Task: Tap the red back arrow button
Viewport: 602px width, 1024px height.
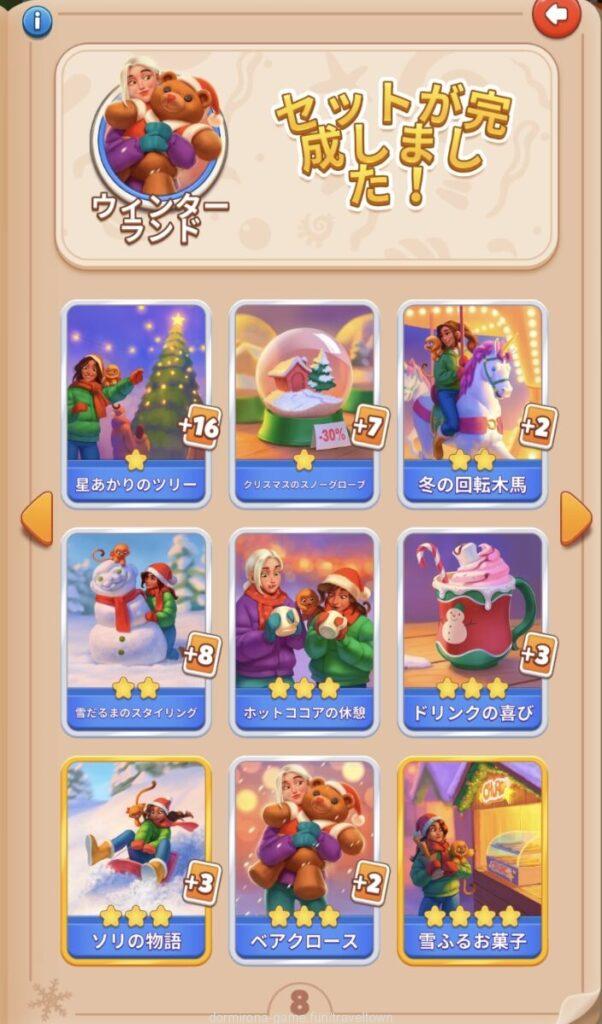Action: pyautogui.click(x=556, y=16)
